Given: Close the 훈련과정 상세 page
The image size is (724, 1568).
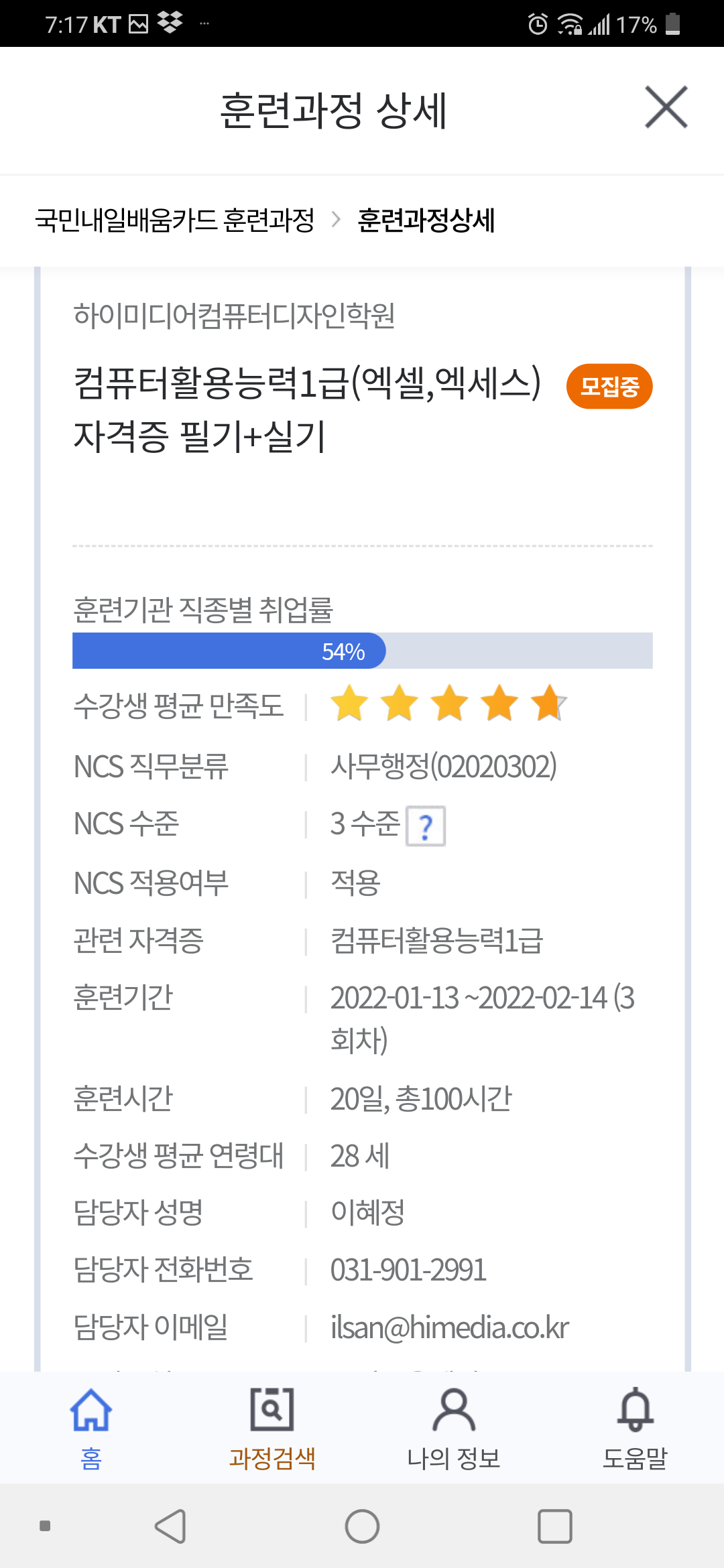Looking at the screenshot, I should pyautogui.click(x=666, y=107).
